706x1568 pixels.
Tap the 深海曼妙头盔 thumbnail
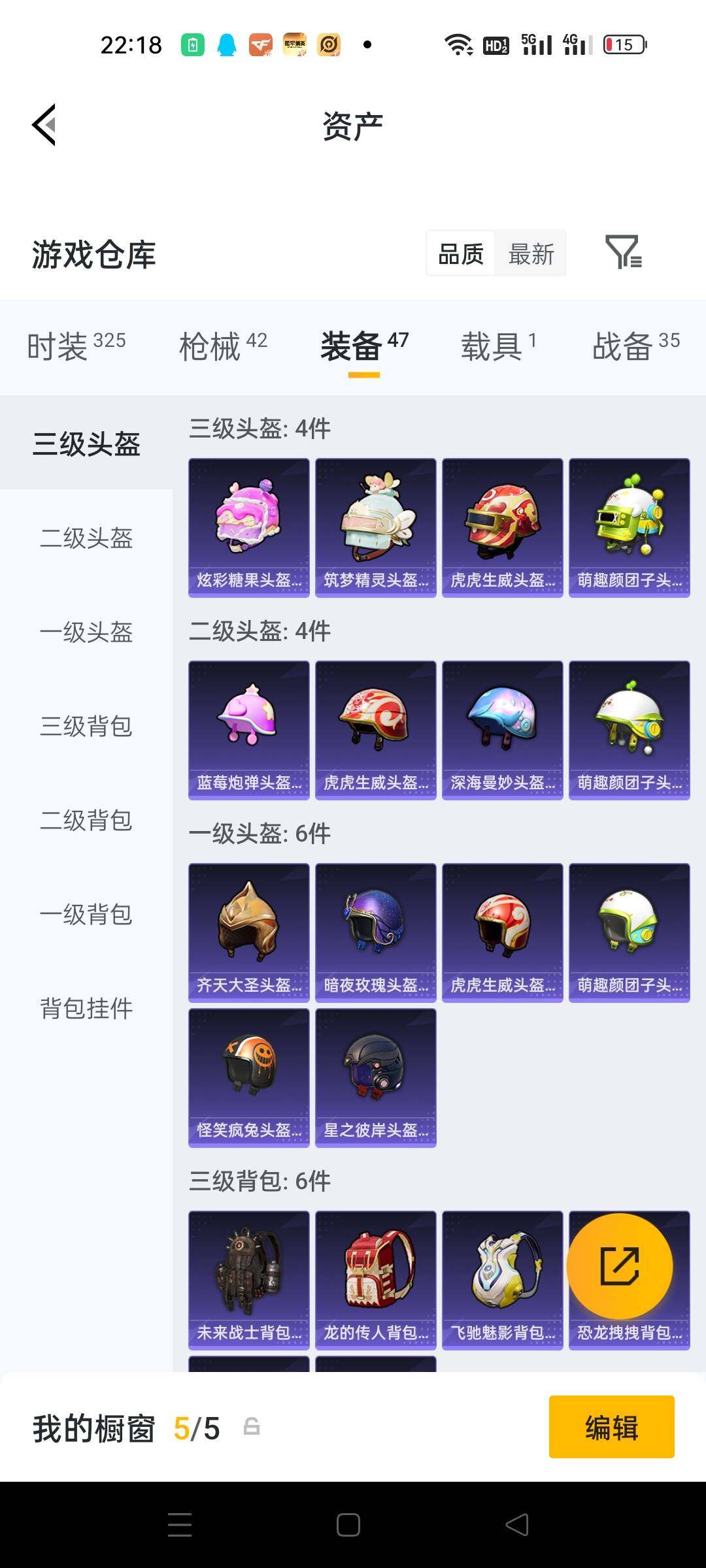tap(503, 728)
